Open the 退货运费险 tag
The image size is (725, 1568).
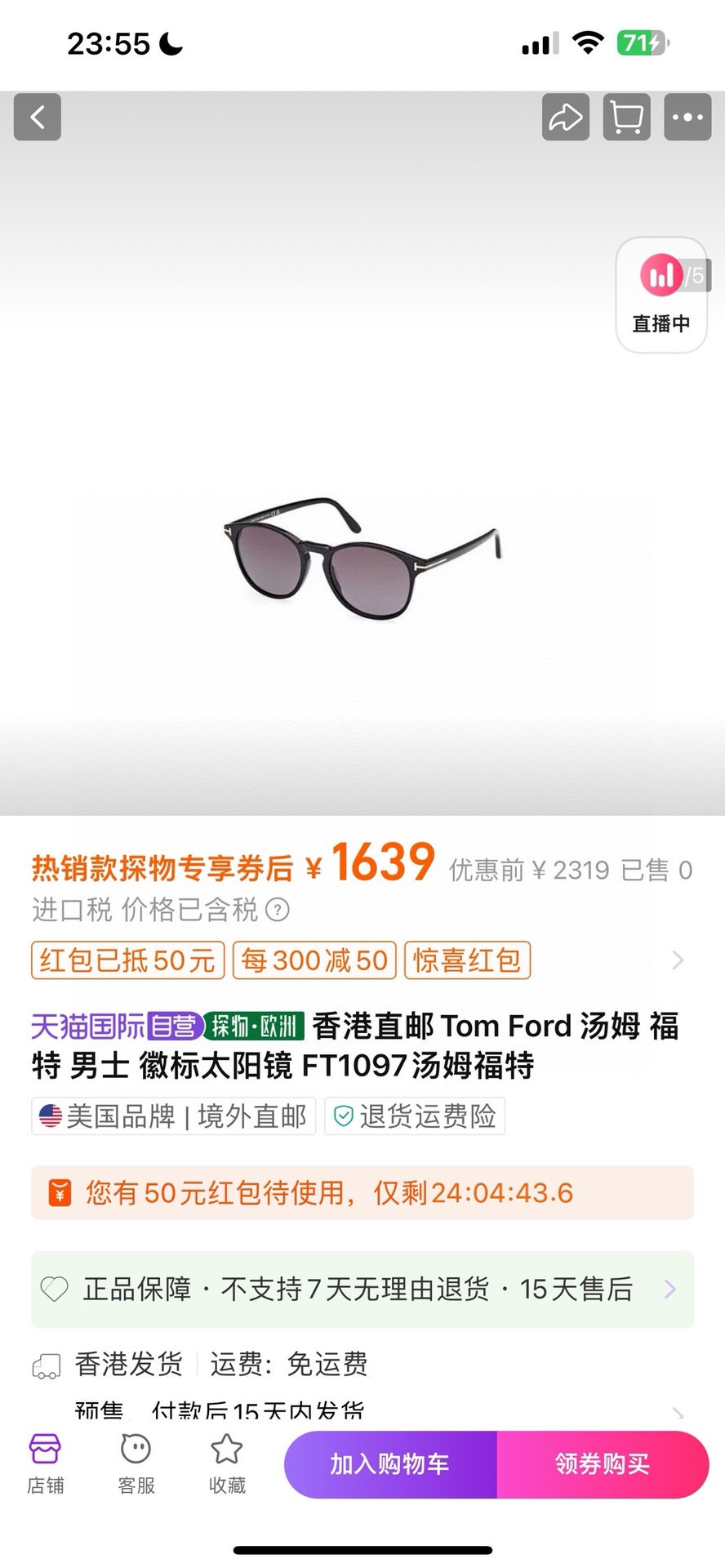click(415, 1116)
